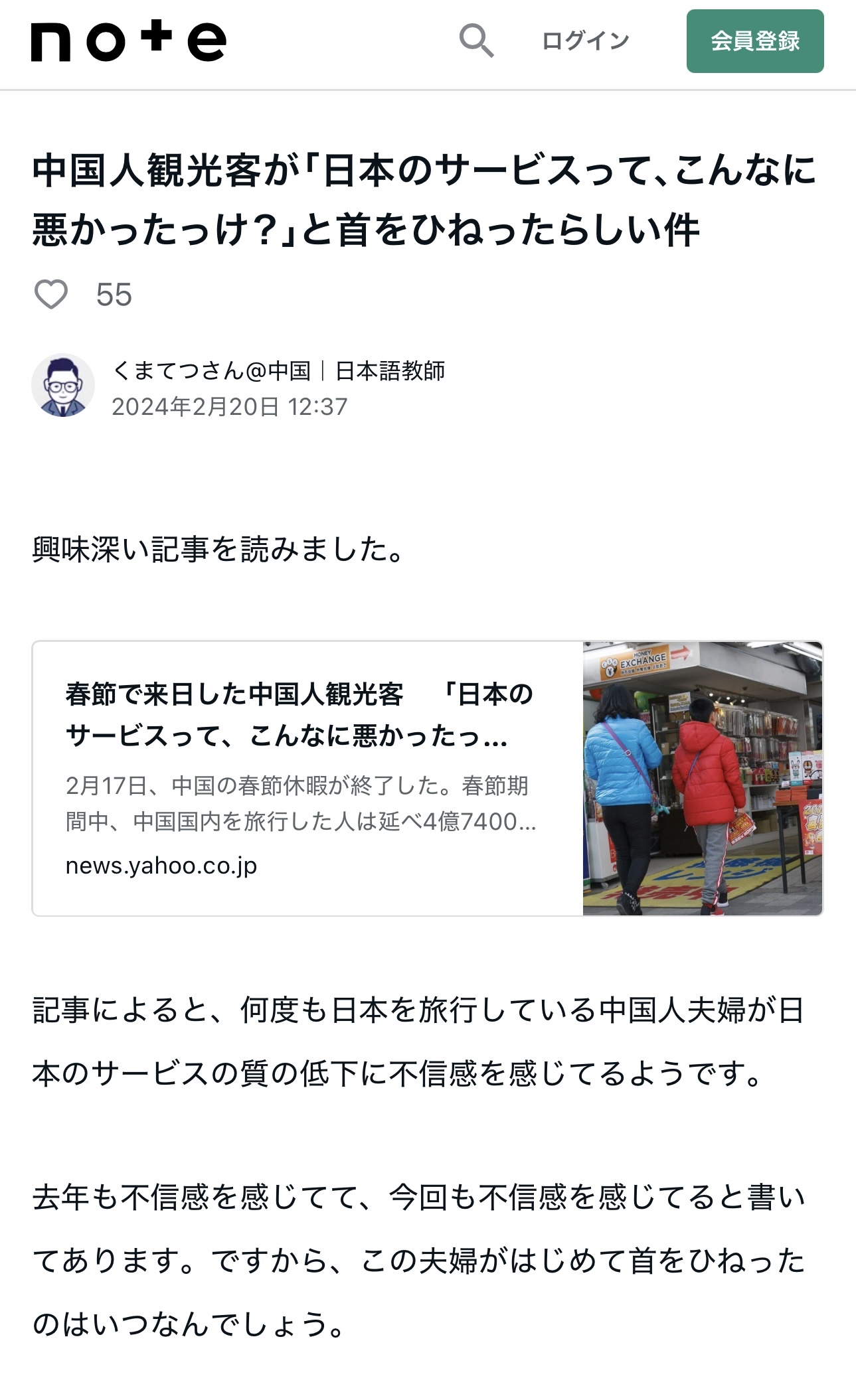Image resolution: width=856 pixels, height=1400 pixels.
Task: Open the search magnifier icon
Action: pyautogui.click(x=476, y=40)
